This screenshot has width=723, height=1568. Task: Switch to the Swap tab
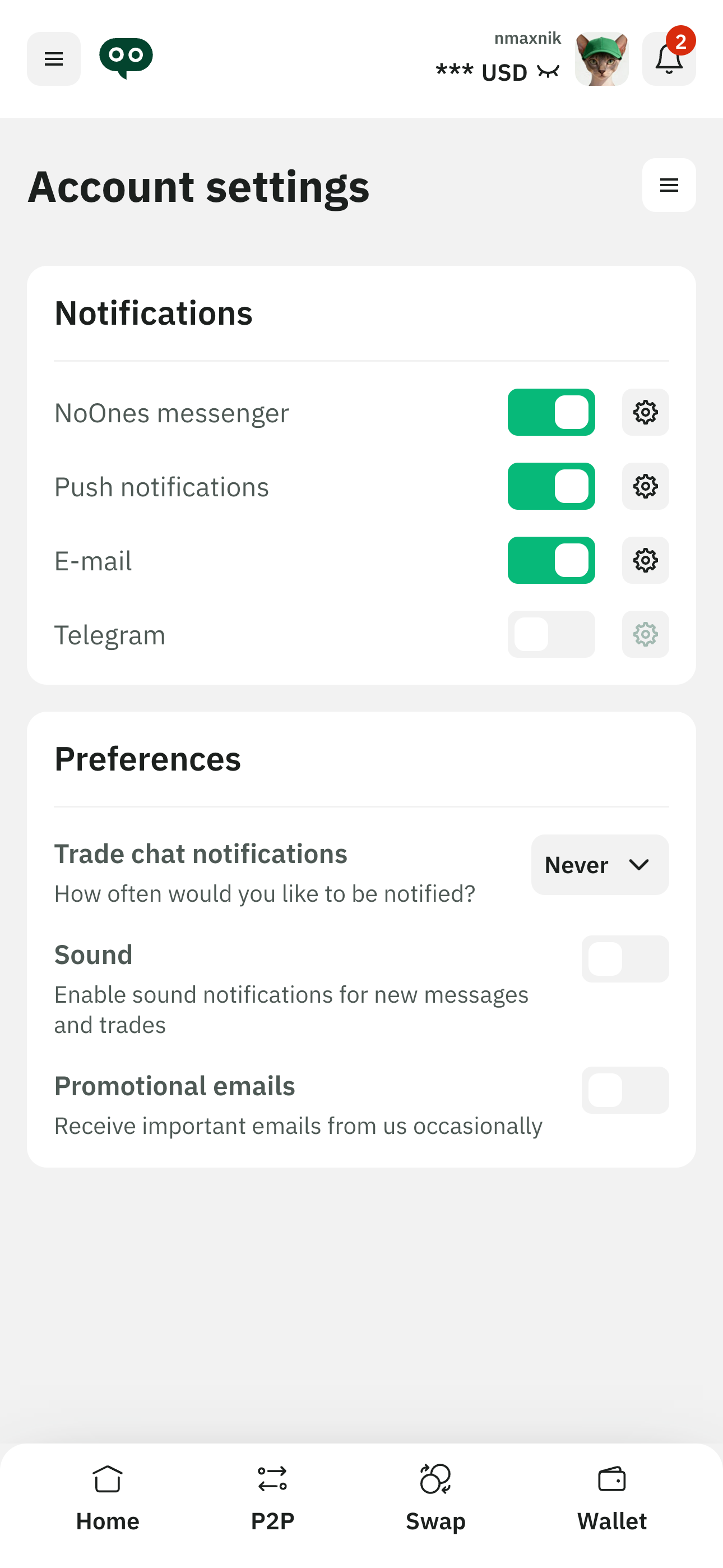(435, 1497)
